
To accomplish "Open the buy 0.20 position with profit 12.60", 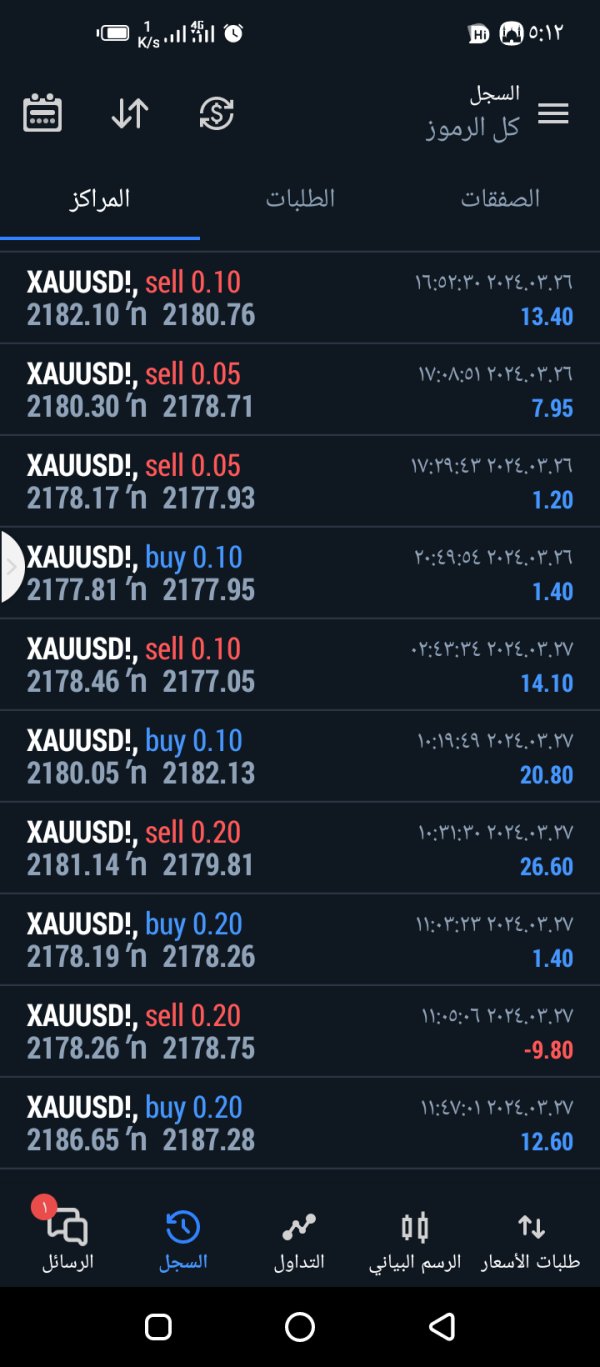I will pyautogui.click(x=300, y=1124).
